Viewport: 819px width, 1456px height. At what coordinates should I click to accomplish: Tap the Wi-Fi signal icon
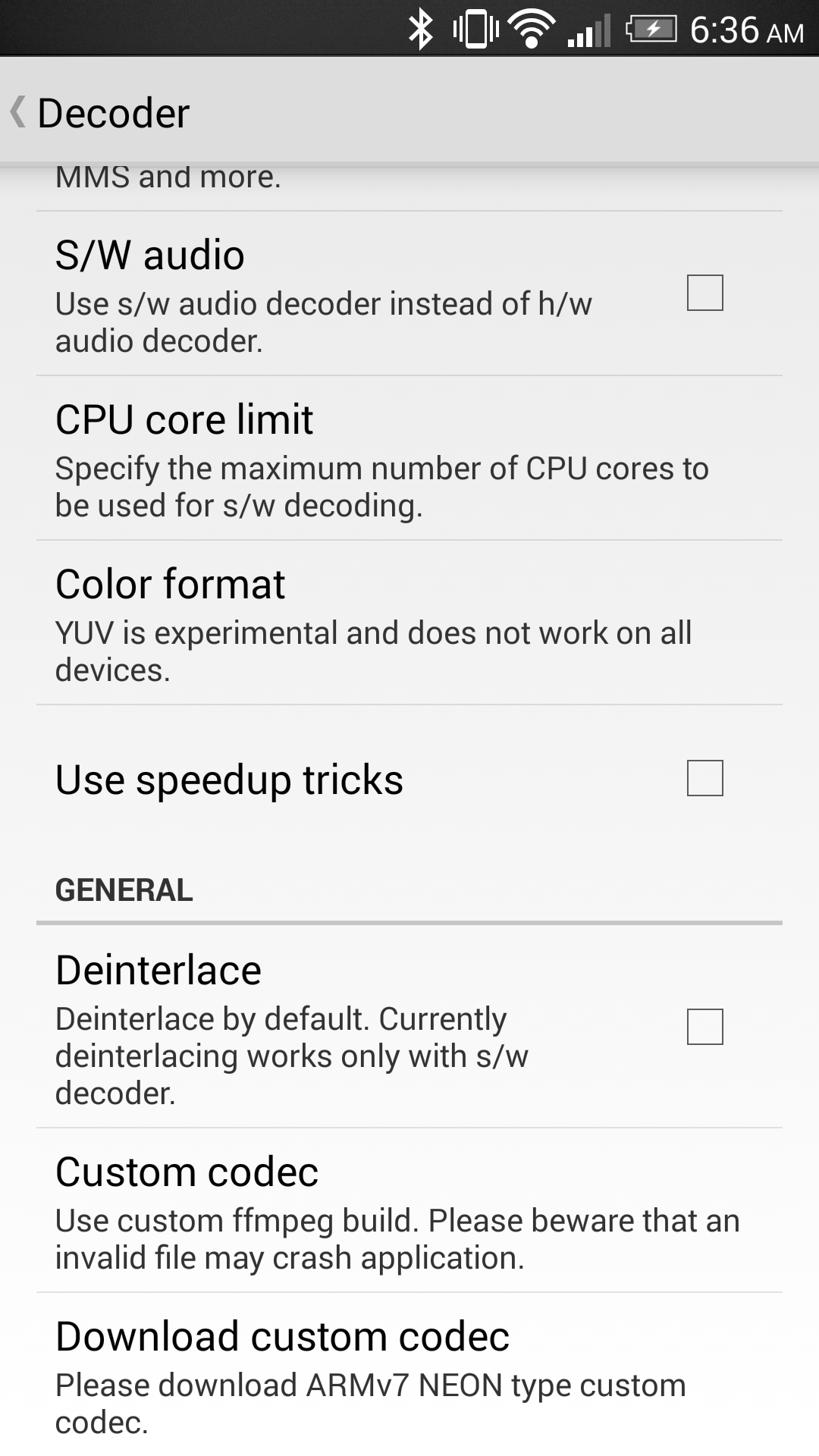532,29
